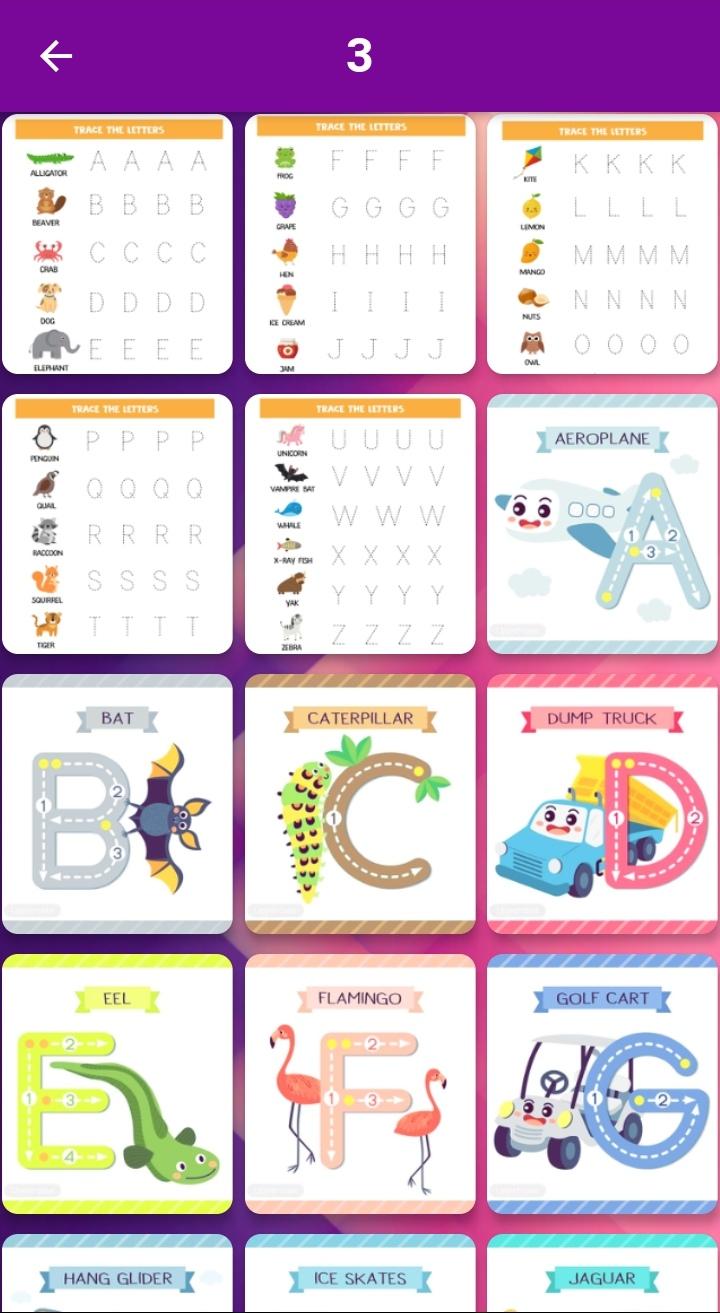Choose the Flamingo letter F card
This screenshot has height=1313, width=720.
pos(360,1084)
